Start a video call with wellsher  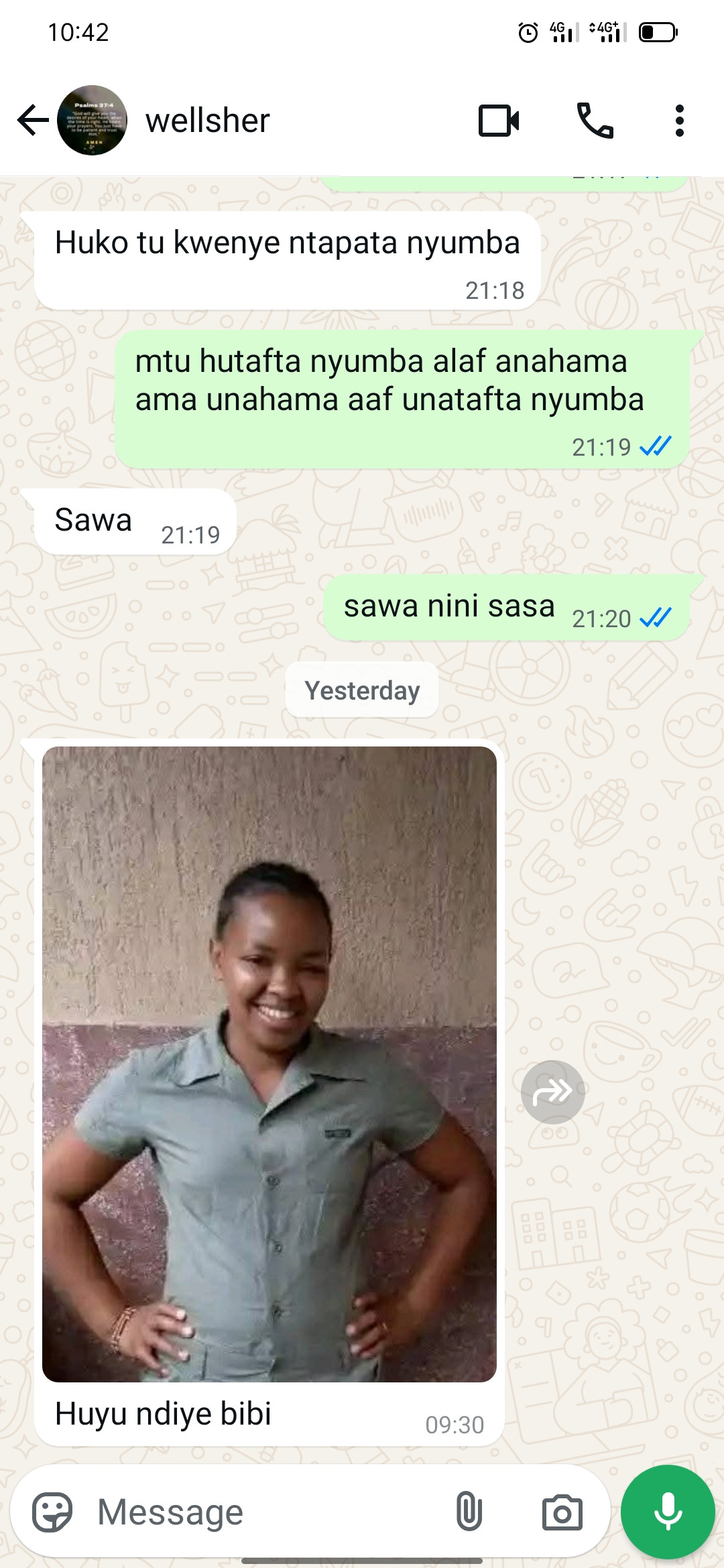(x=499, y=121)
